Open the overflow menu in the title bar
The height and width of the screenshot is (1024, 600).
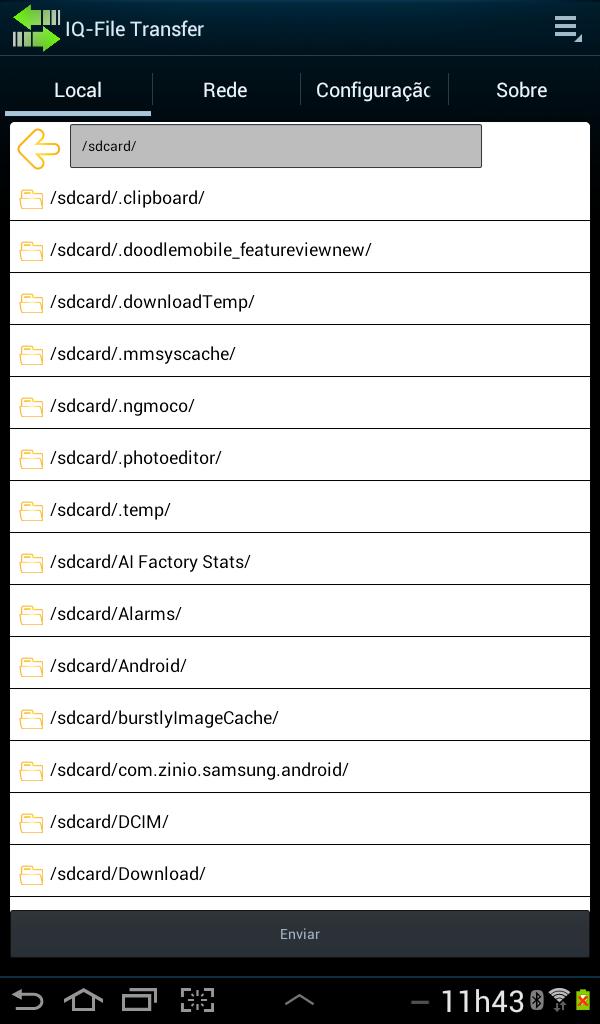pos(568,28)
